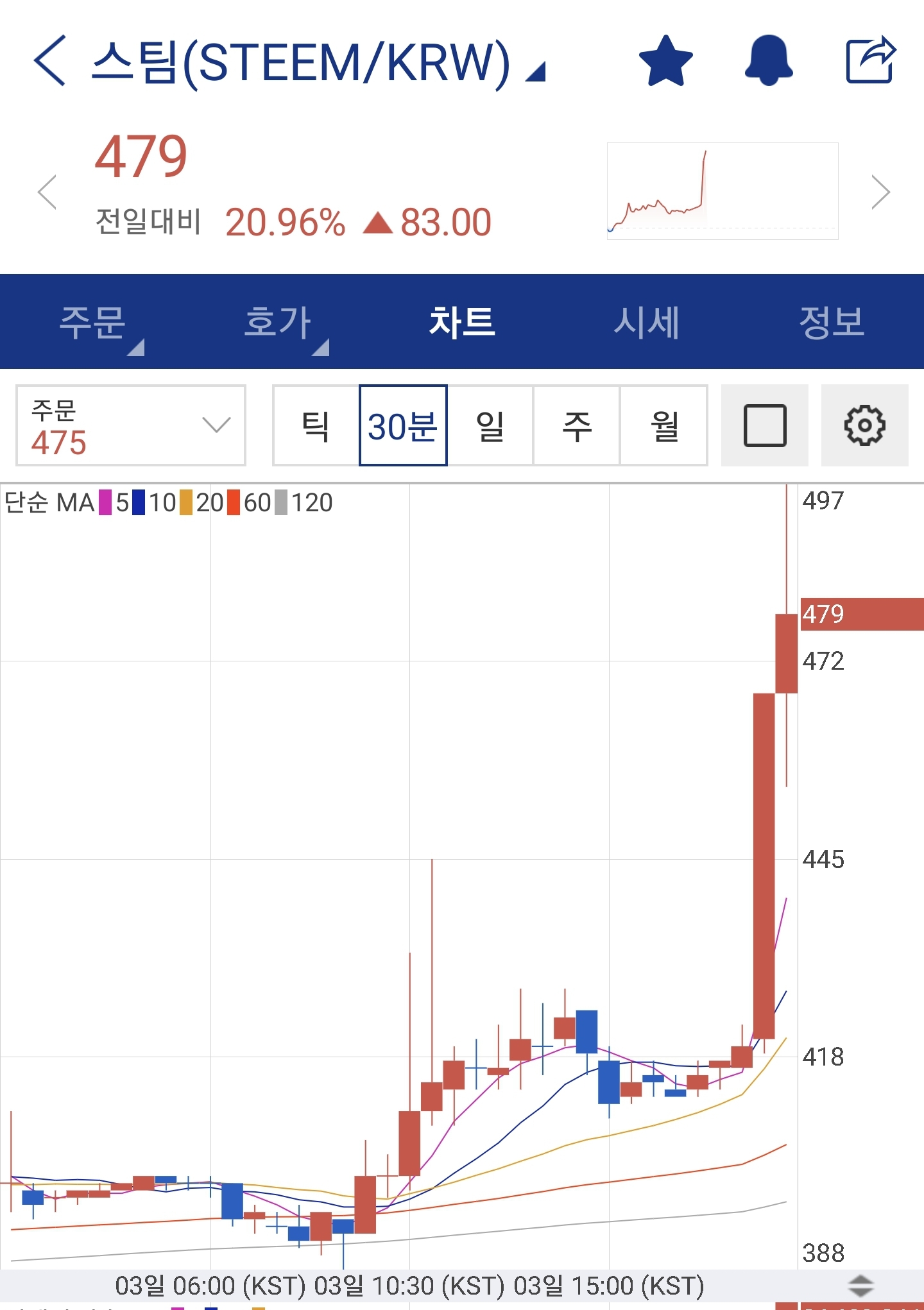Switch the chart to the 일 interval

[x=490, y=425]
